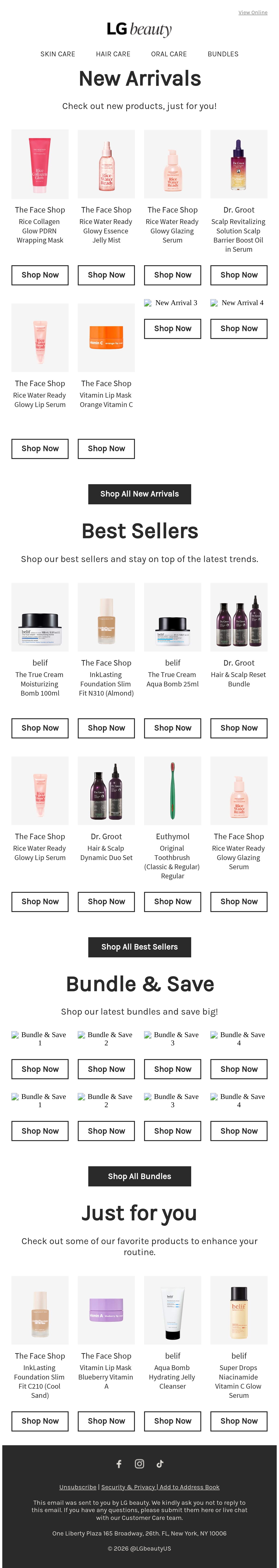View the Vitamin Lip Mask Orange Vitamin C product
The height and width of the screenshot is (1568, 279).
click(x=106, y=337)
